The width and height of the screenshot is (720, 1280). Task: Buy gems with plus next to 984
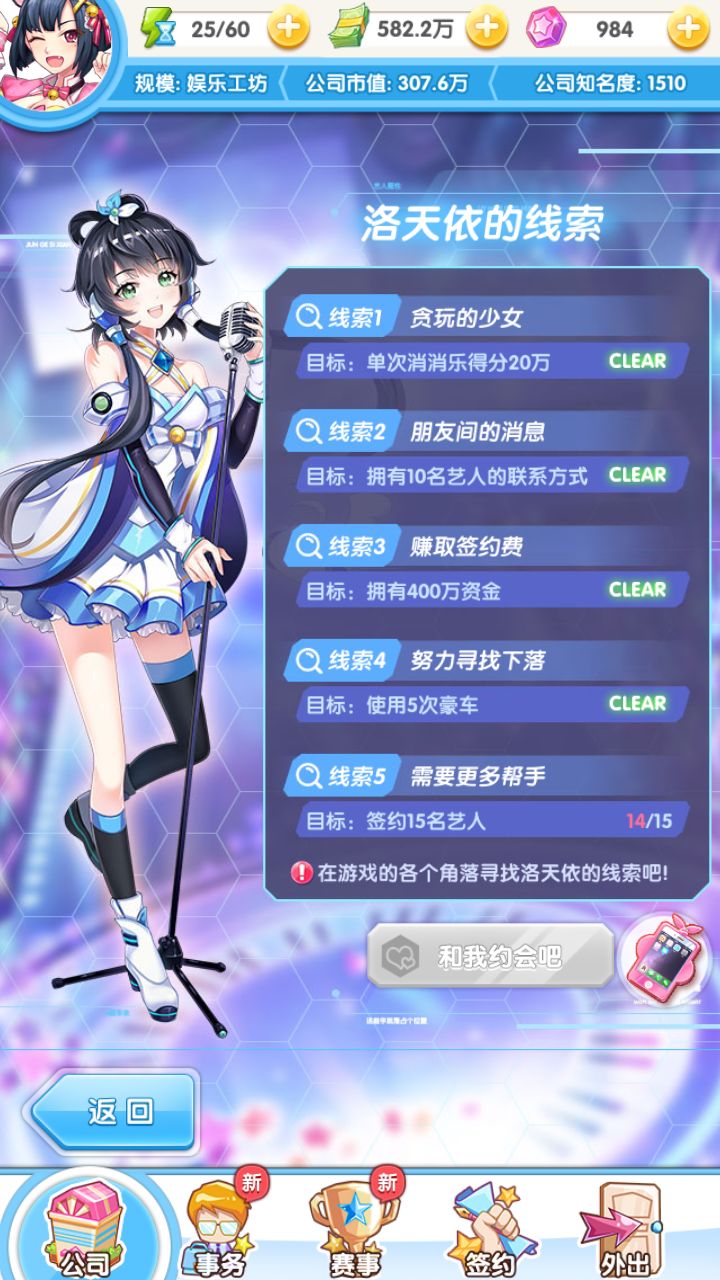[688, 29]
